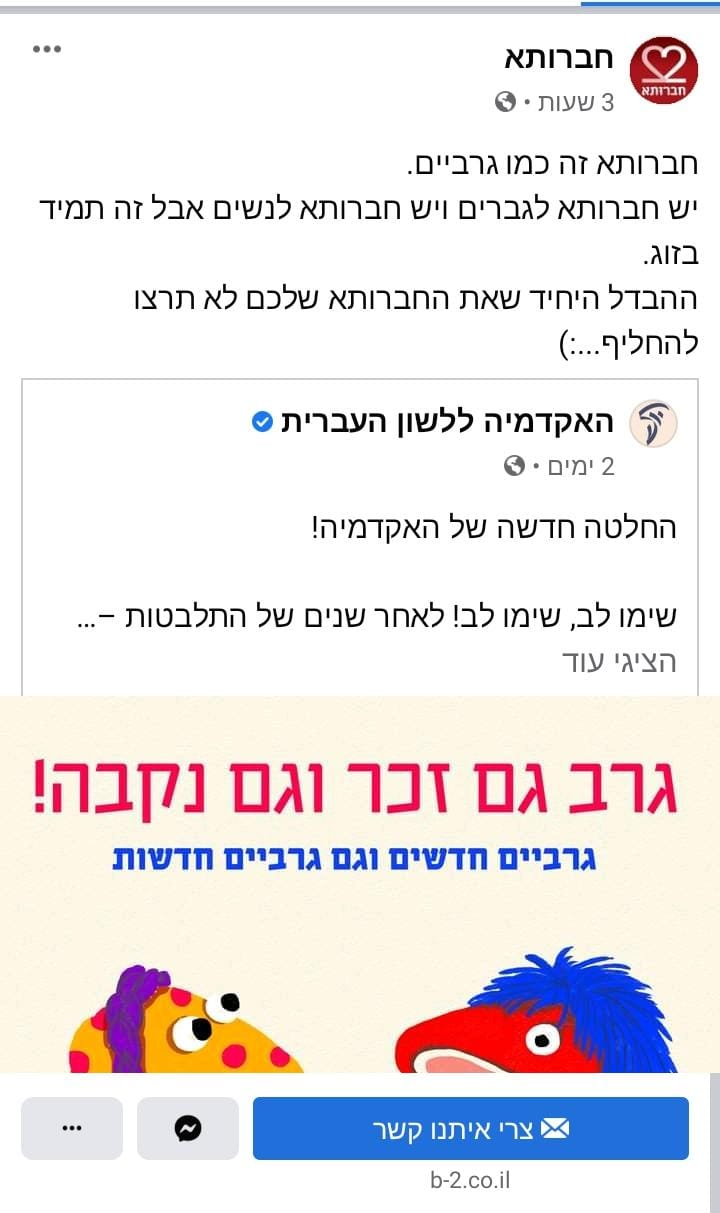
Task: Click the sock advertisement image
Action: tap(360, 890)
